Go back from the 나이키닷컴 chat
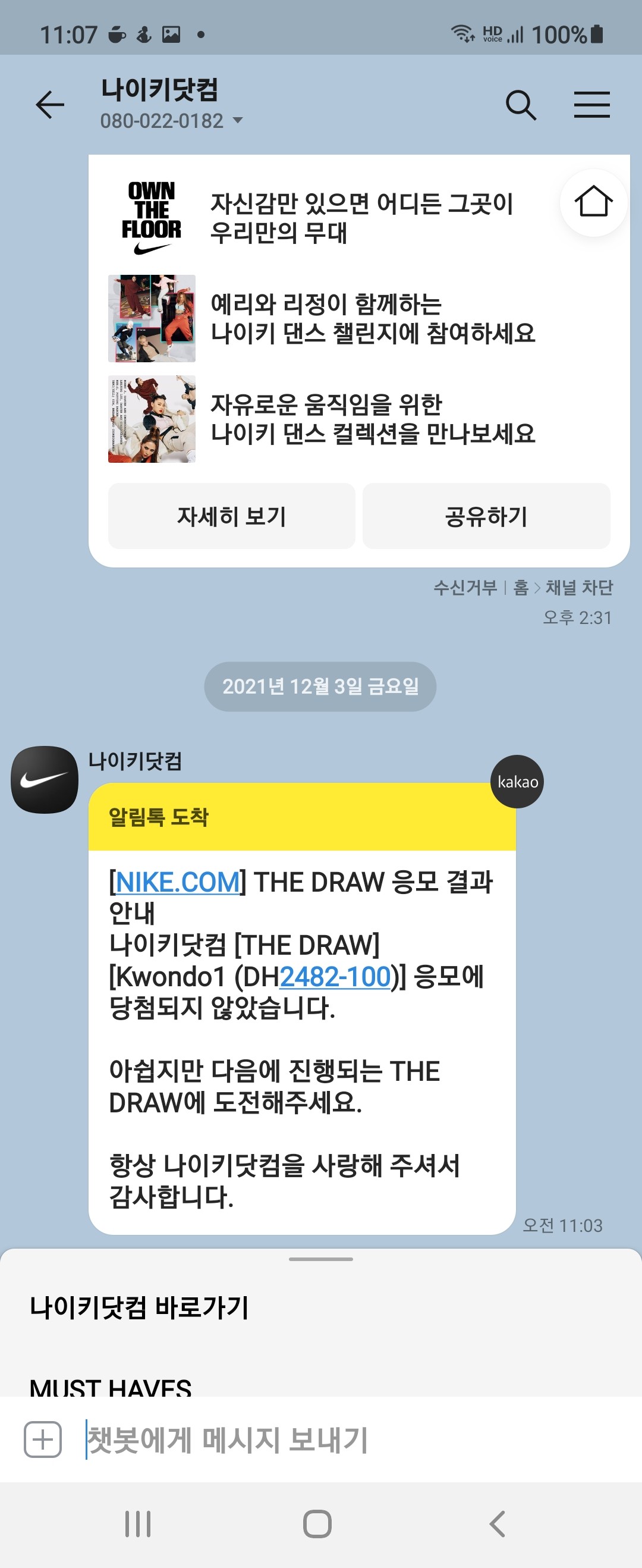 (50, 105)
